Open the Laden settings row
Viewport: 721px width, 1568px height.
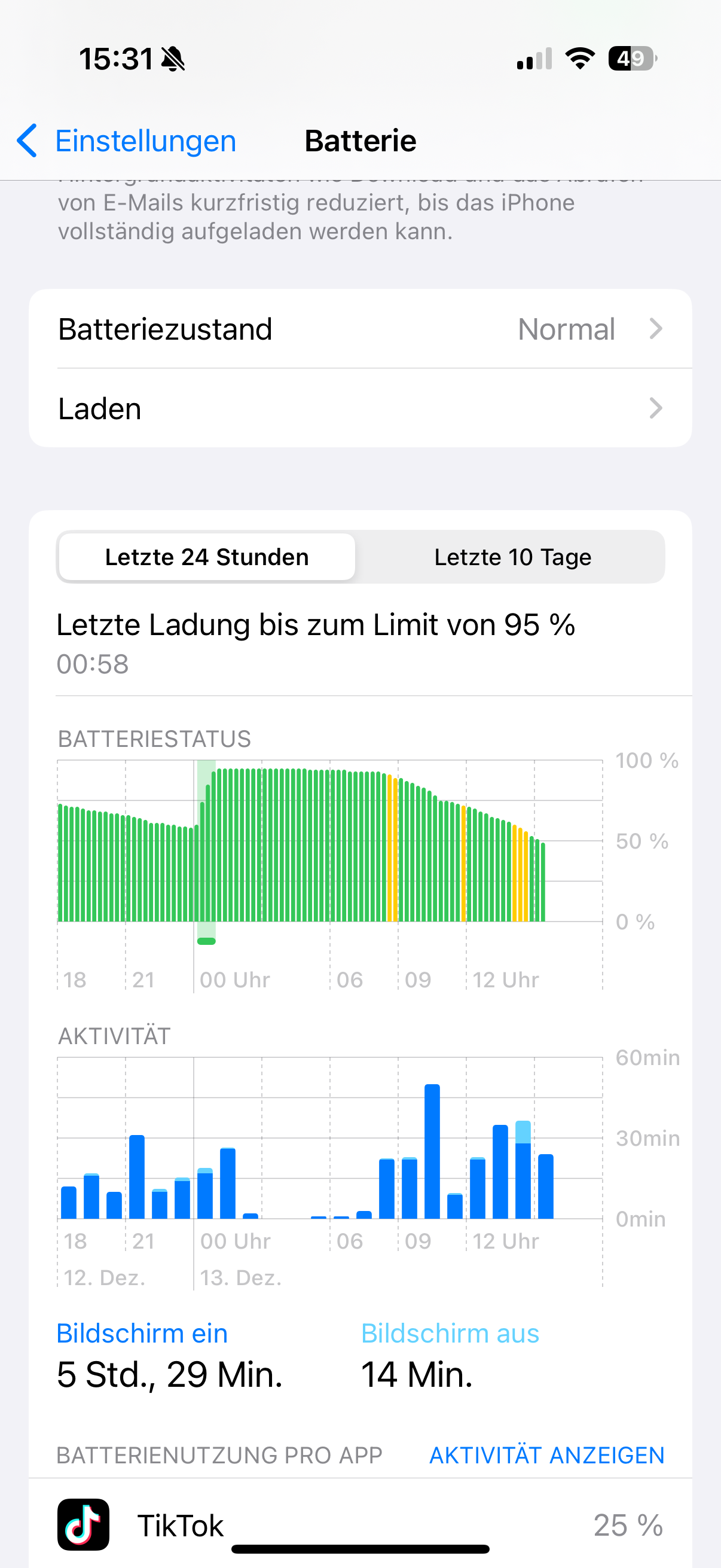click(360, 408)
